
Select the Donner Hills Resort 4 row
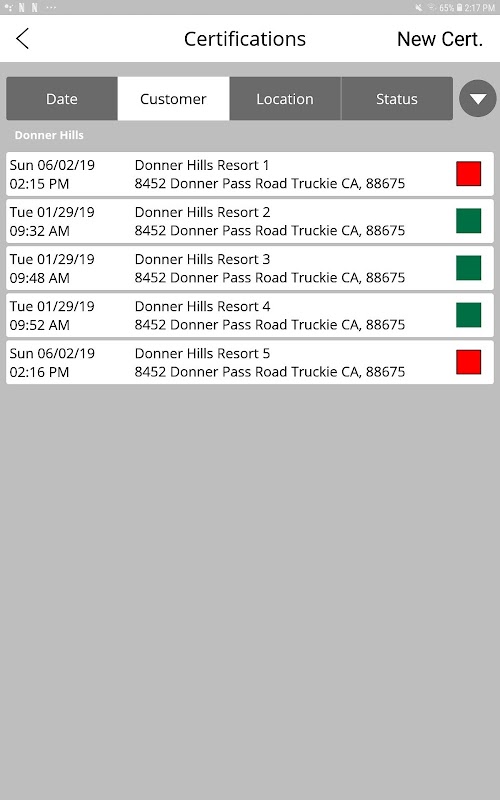pos(250,315)
